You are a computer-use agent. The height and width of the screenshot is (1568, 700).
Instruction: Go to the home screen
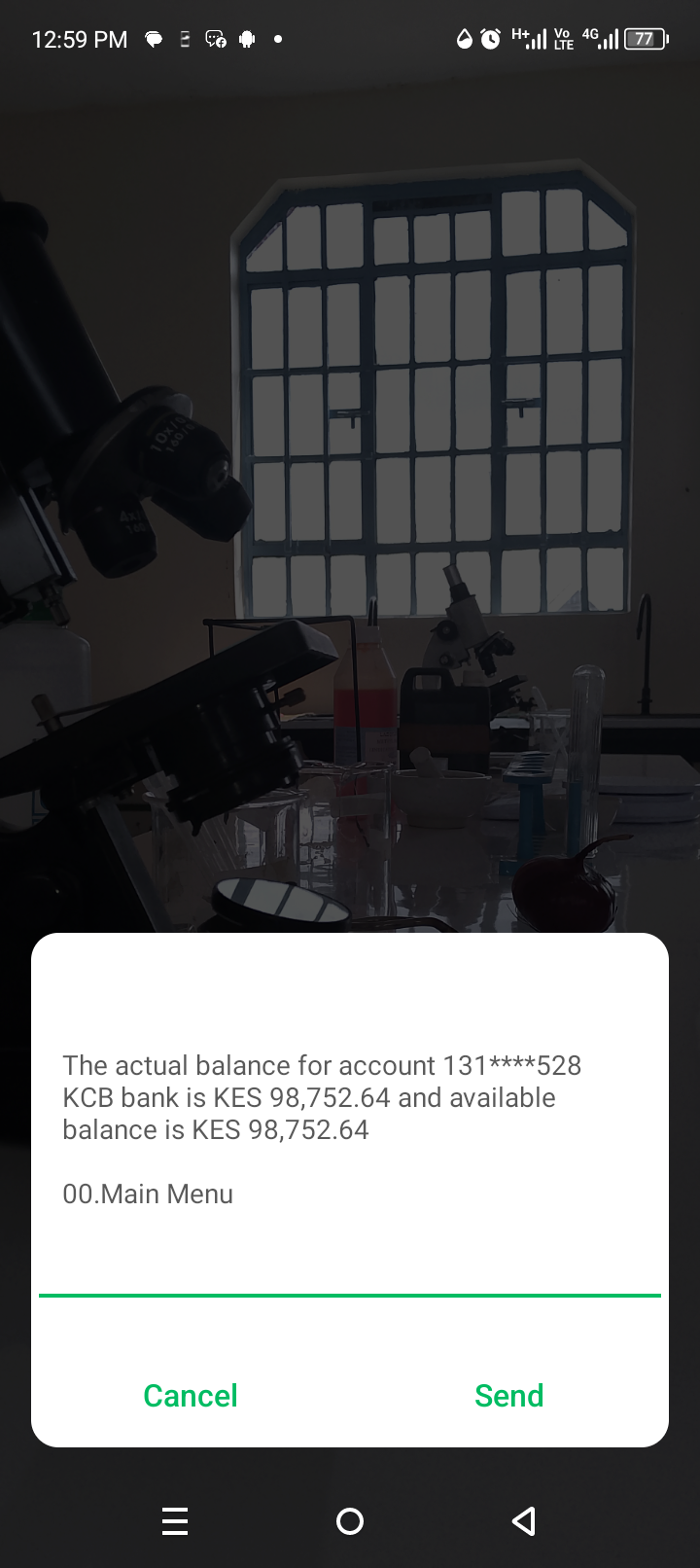pos(350,1521)
